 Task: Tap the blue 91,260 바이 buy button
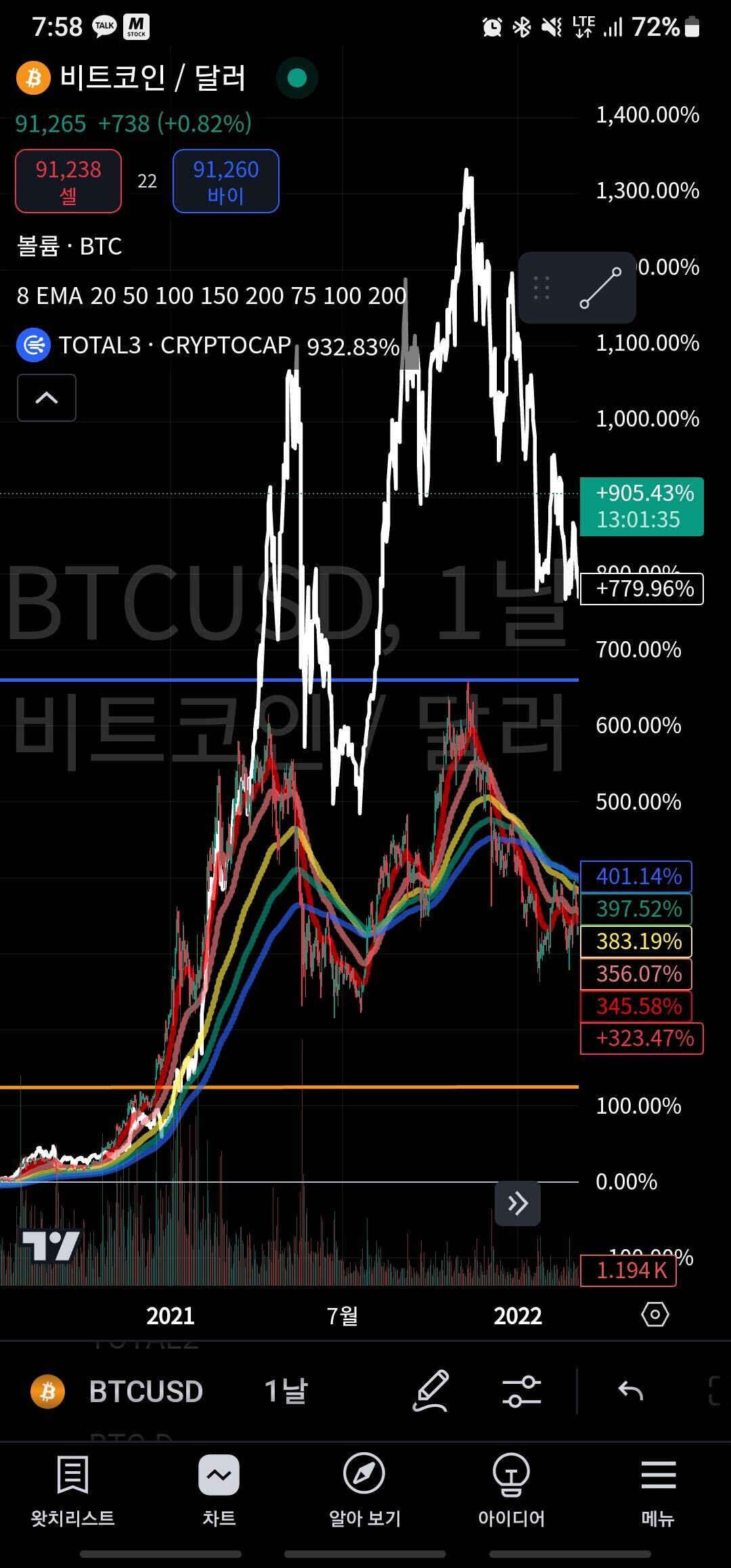click(225, 181)
